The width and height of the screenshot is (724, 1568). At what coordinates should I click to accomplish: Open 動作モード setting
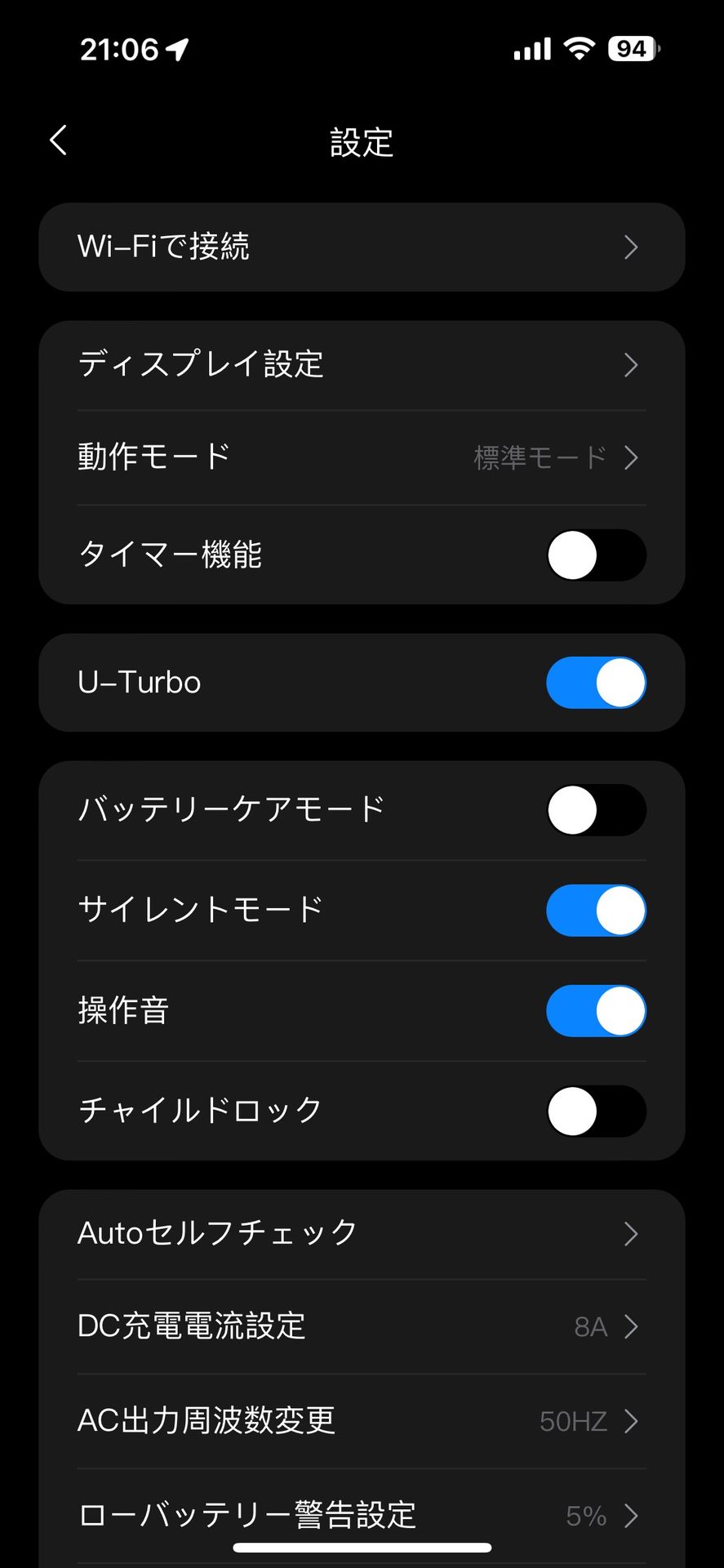point(361,457)
